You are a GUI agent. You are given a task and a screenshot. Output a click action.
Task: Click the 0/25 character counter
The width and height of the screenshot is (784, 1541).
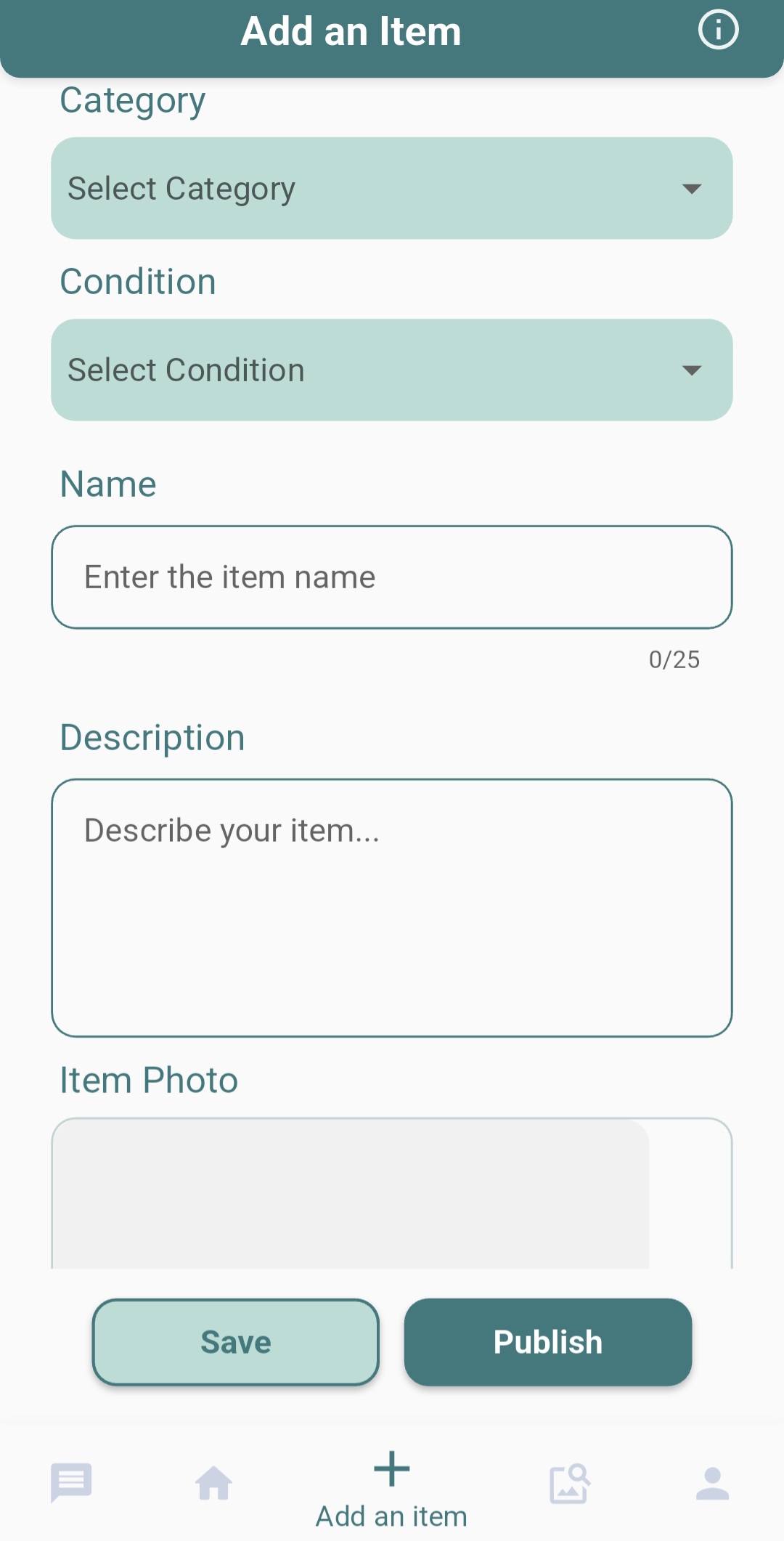tap(674, 659)
